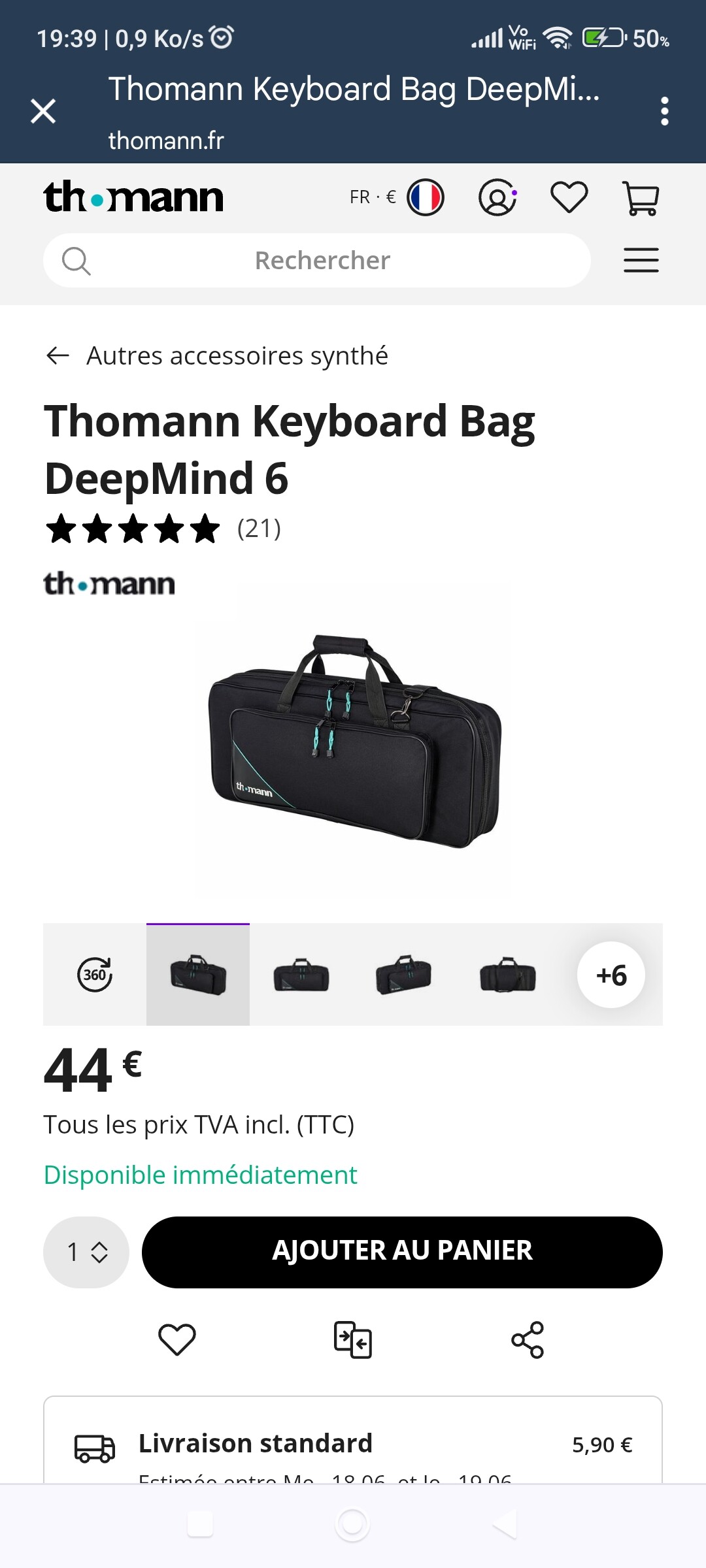Open the shopping cart
Viewport: 706px width, 1568px height.
tap(641, 198)
